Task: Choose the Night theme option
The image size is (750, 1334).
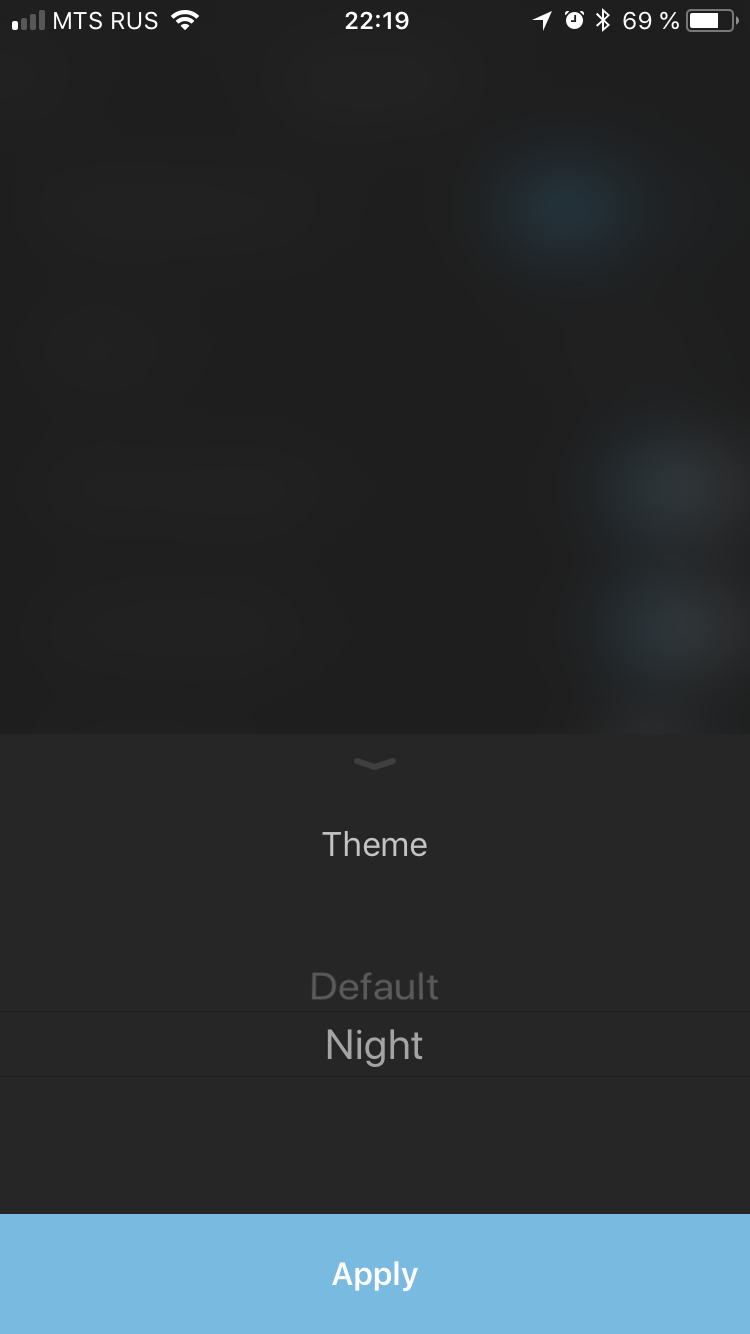Action: [x=375, y=1045]
